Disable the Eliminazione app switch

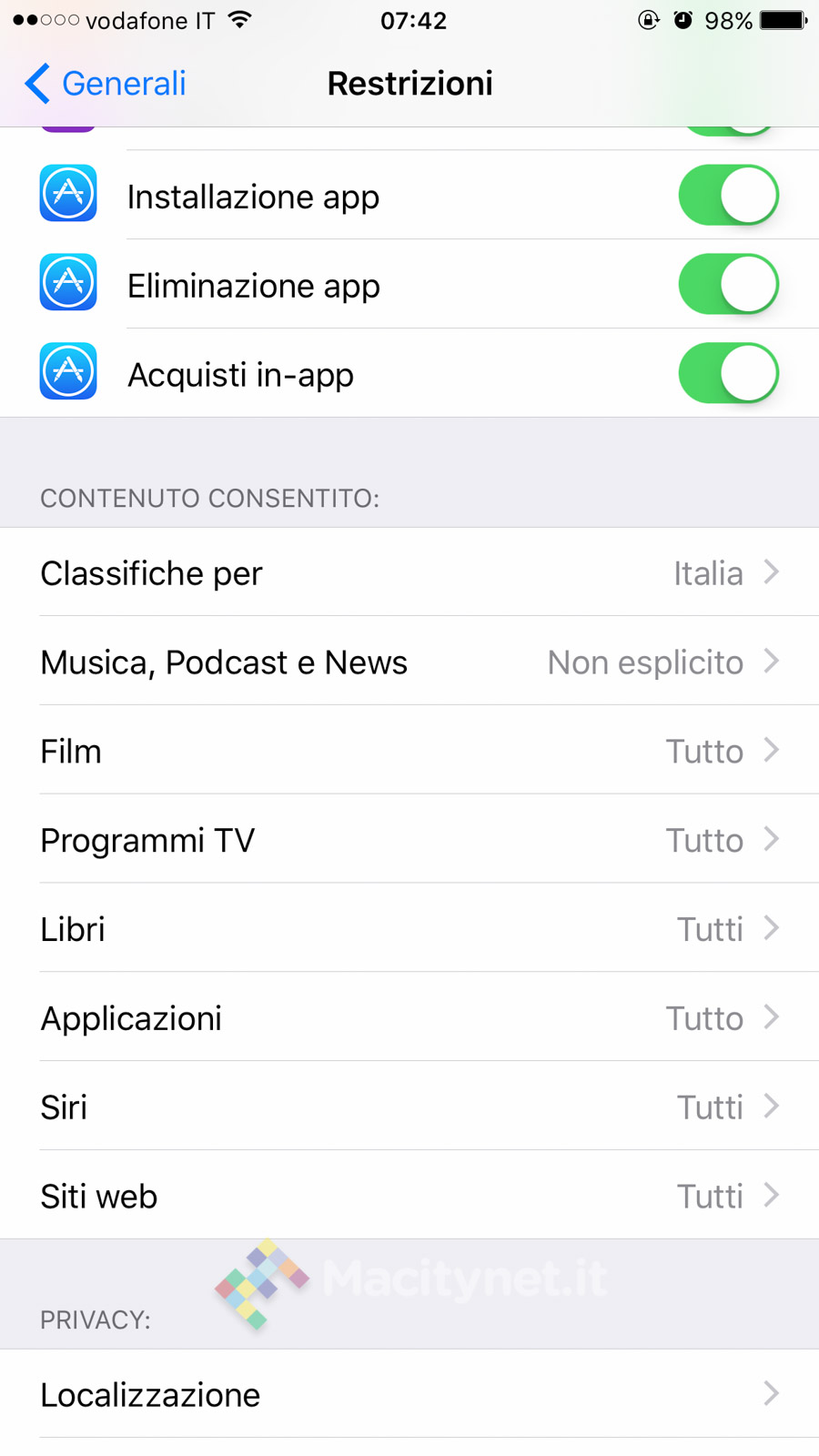(728, 284)
